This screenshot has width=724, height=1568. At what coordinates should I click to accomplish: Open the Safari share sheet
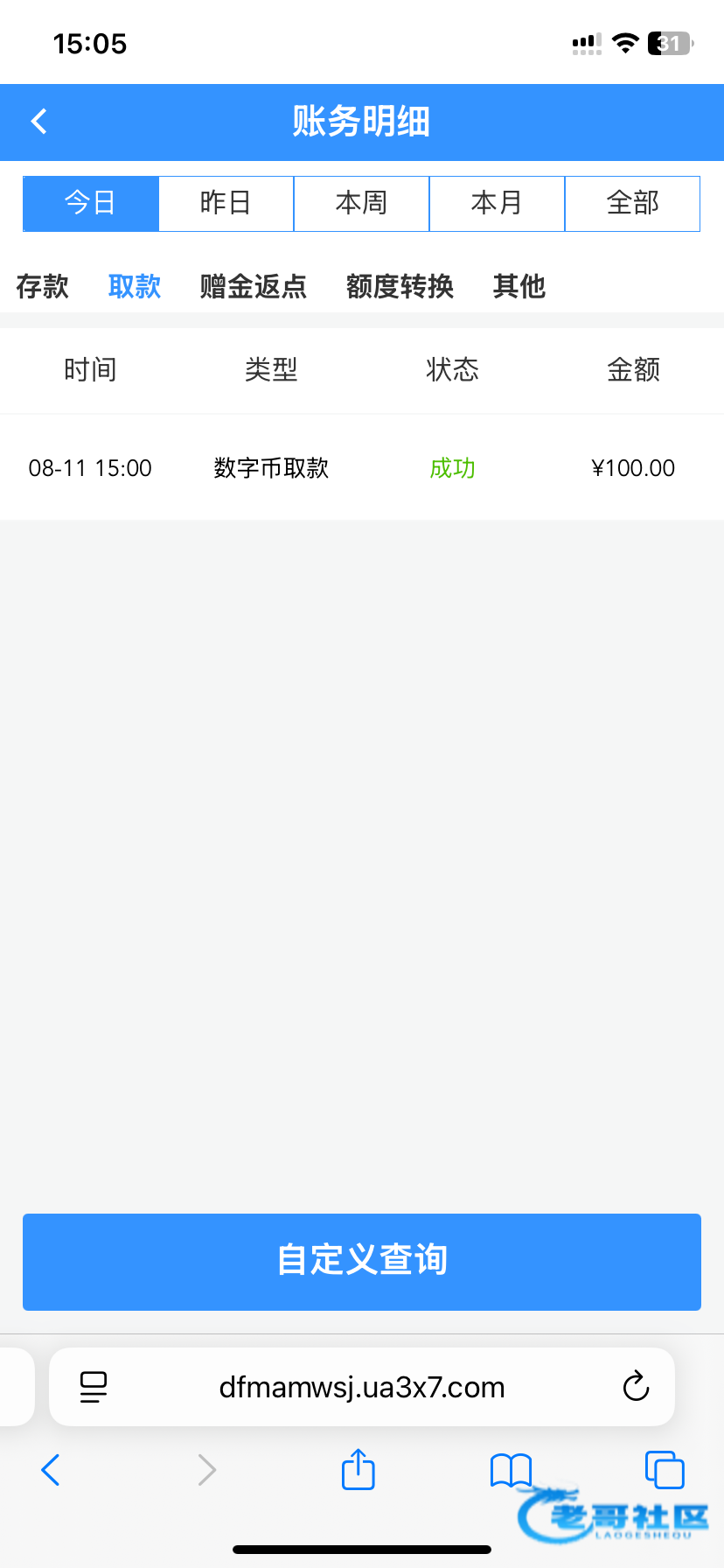pyautogui.click(x=359, y=1469)
